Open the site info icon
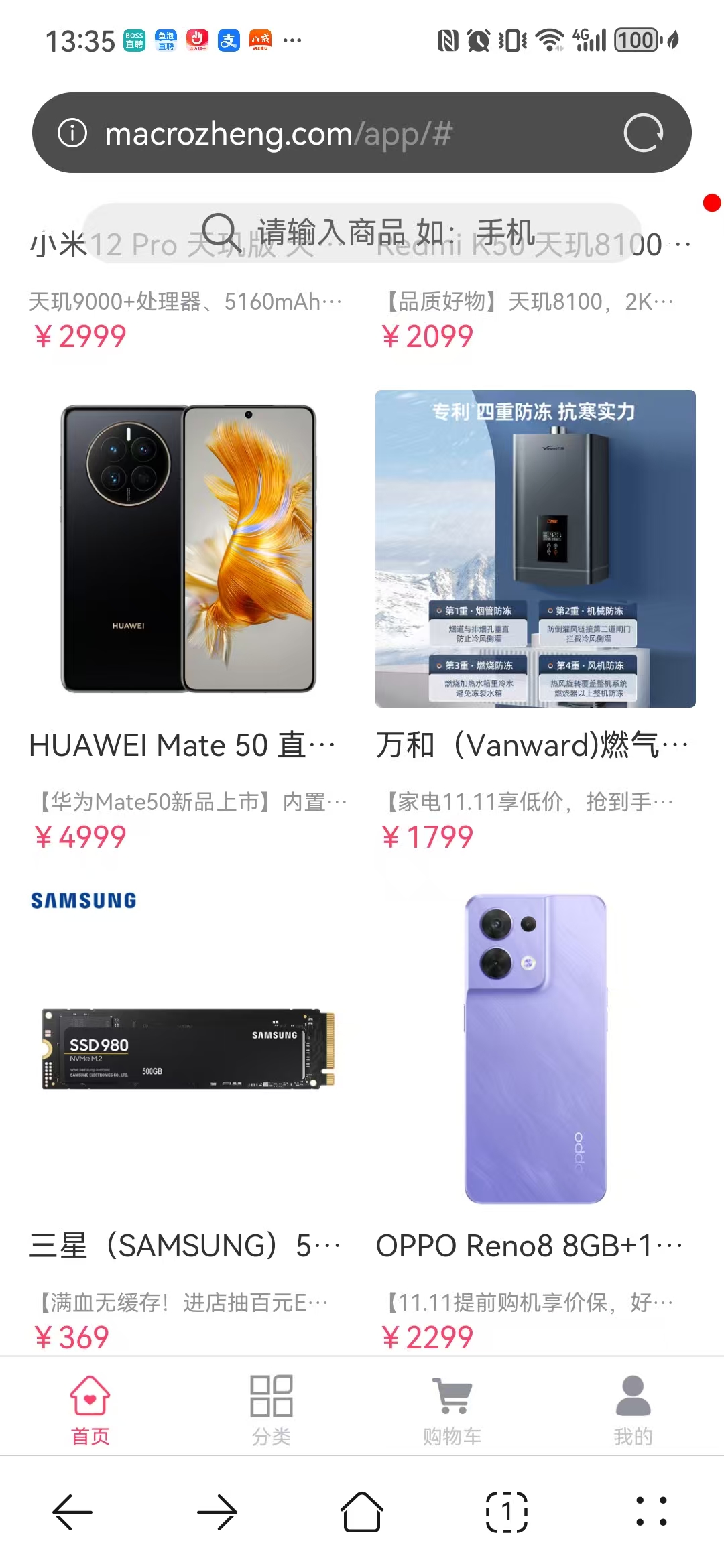The image size is (724, 1568). (x=72, y=133)
